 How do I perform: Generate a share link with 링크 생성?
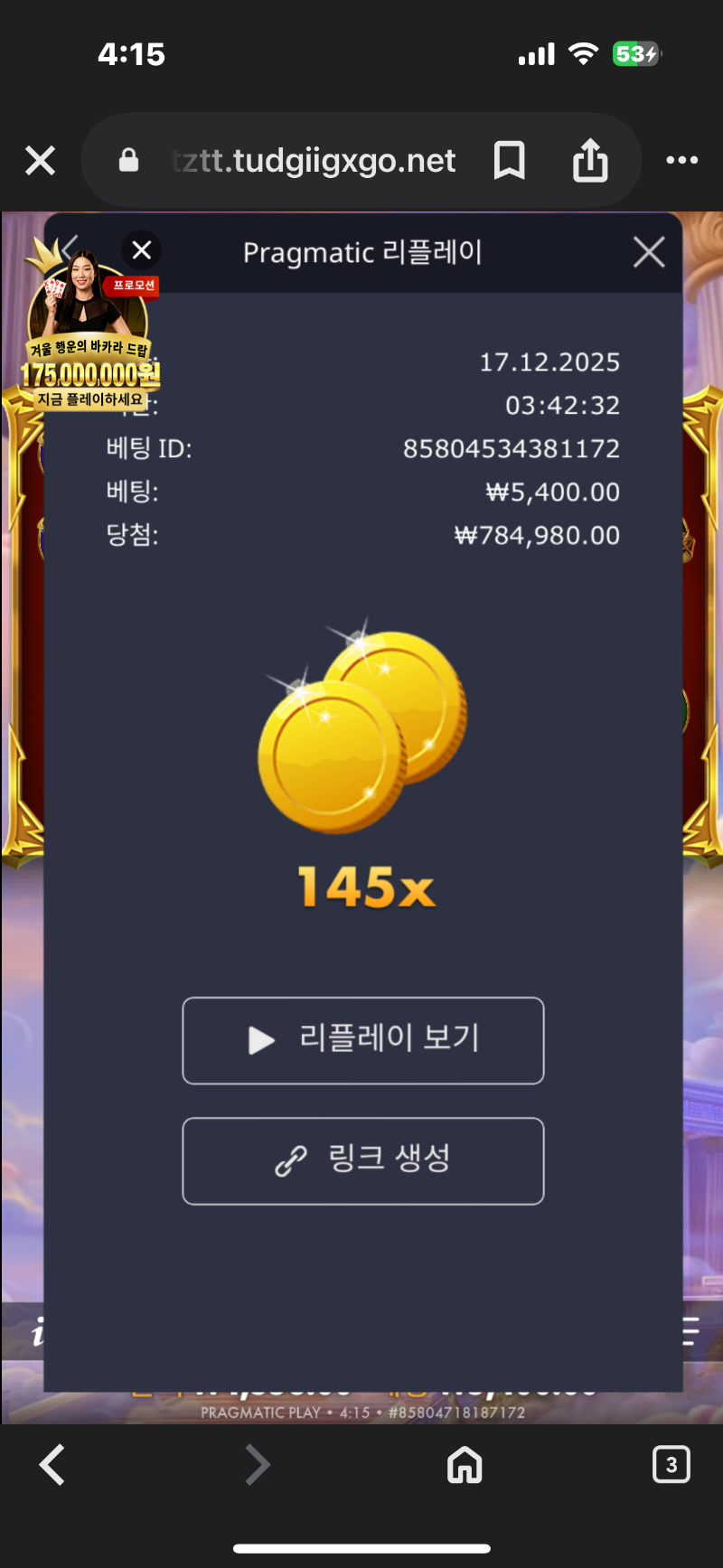[x=363, y=1160]
